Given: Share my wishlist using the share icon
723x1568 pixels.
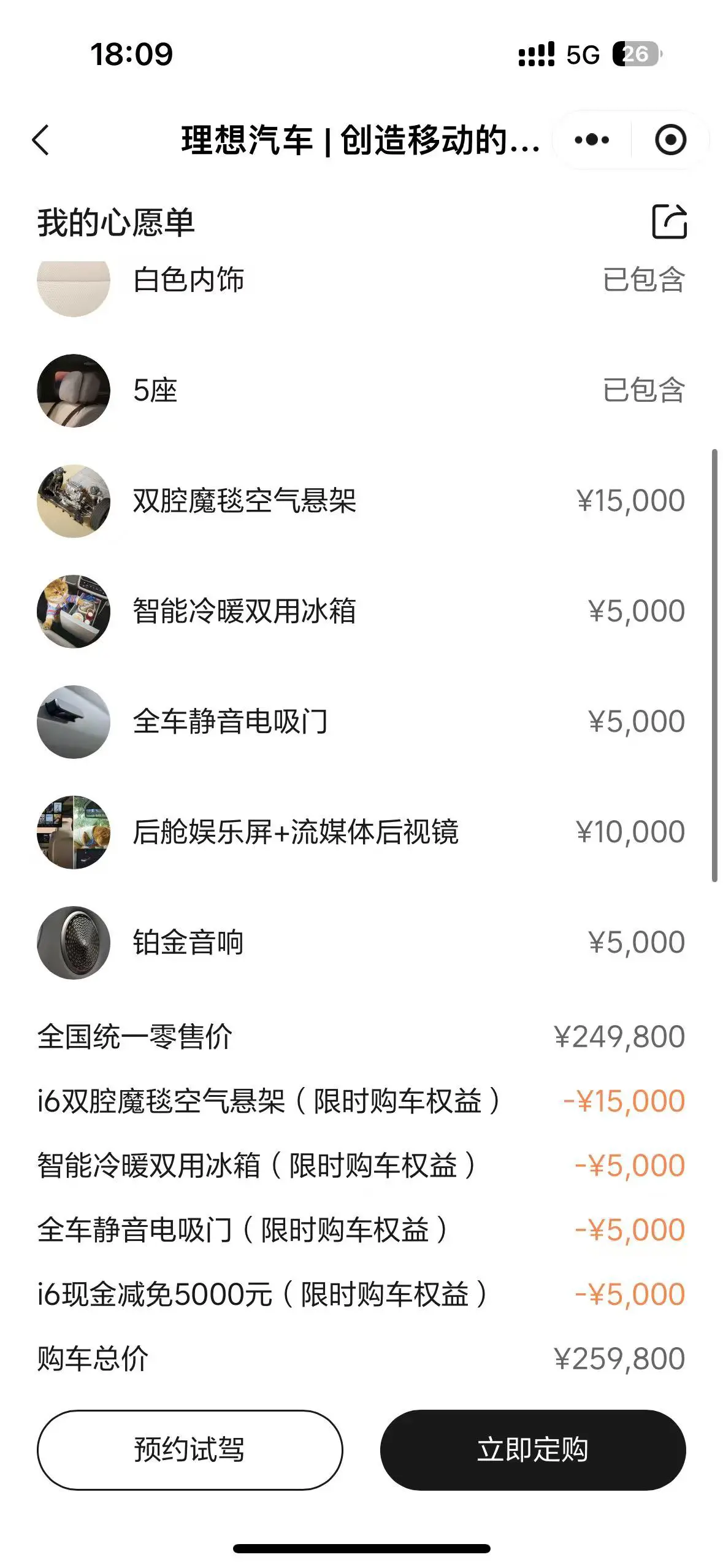Looking at the screenshot, I should [x=668, y=221].
